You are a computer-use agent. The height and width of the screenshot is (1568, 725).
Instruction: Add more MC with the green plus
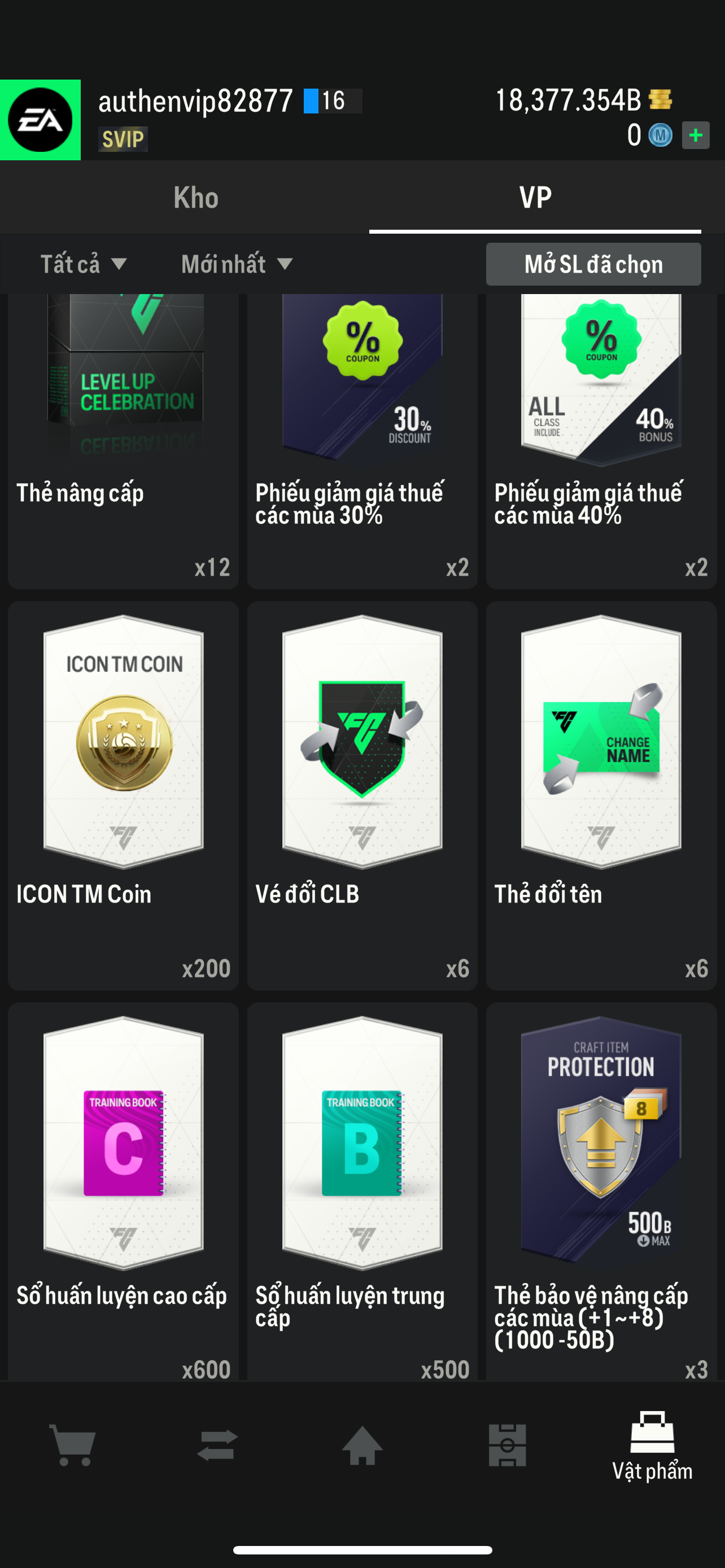695,135
